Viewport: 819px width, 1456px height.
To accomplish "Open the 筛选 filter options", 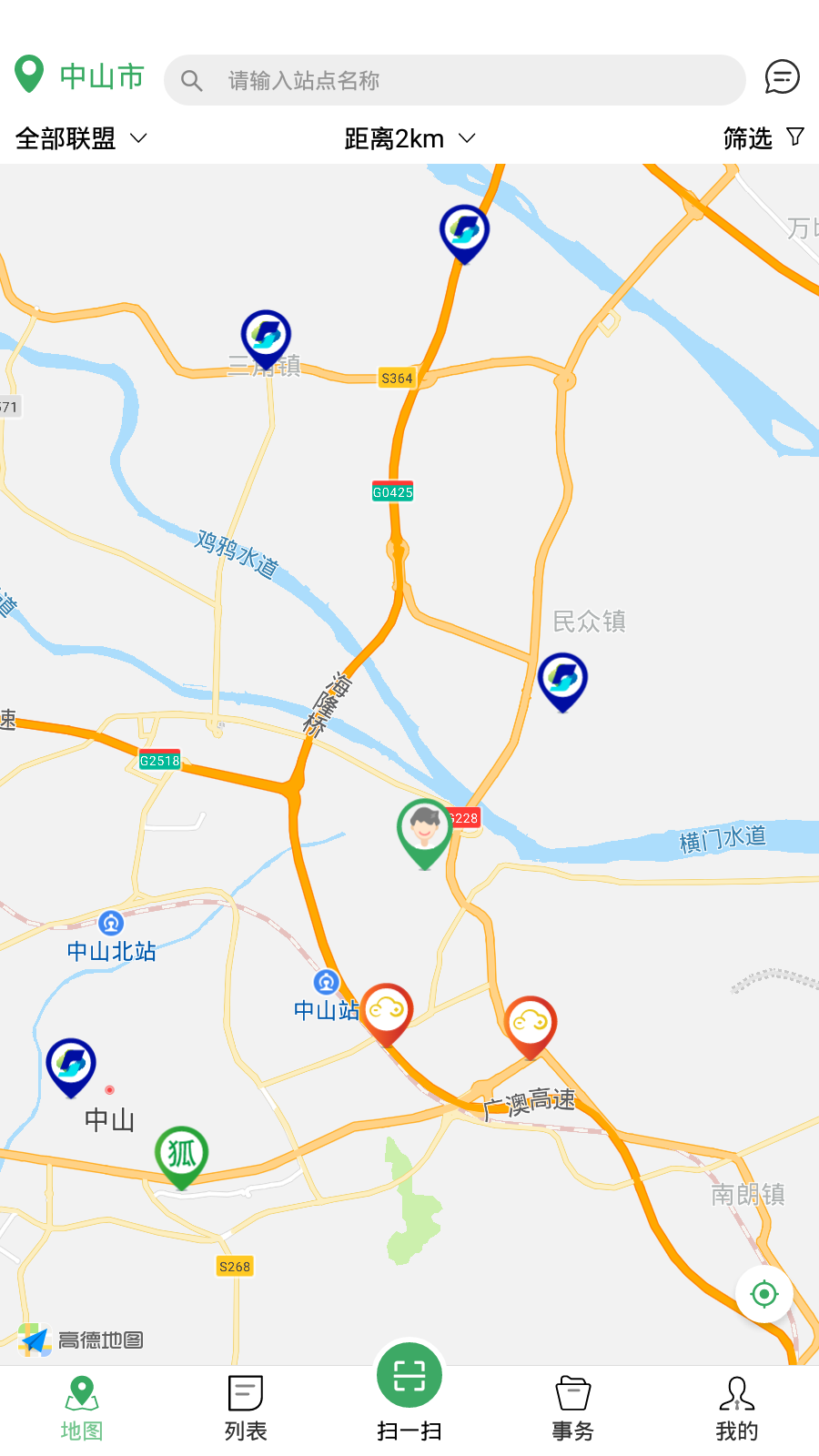I will point(763,138).
